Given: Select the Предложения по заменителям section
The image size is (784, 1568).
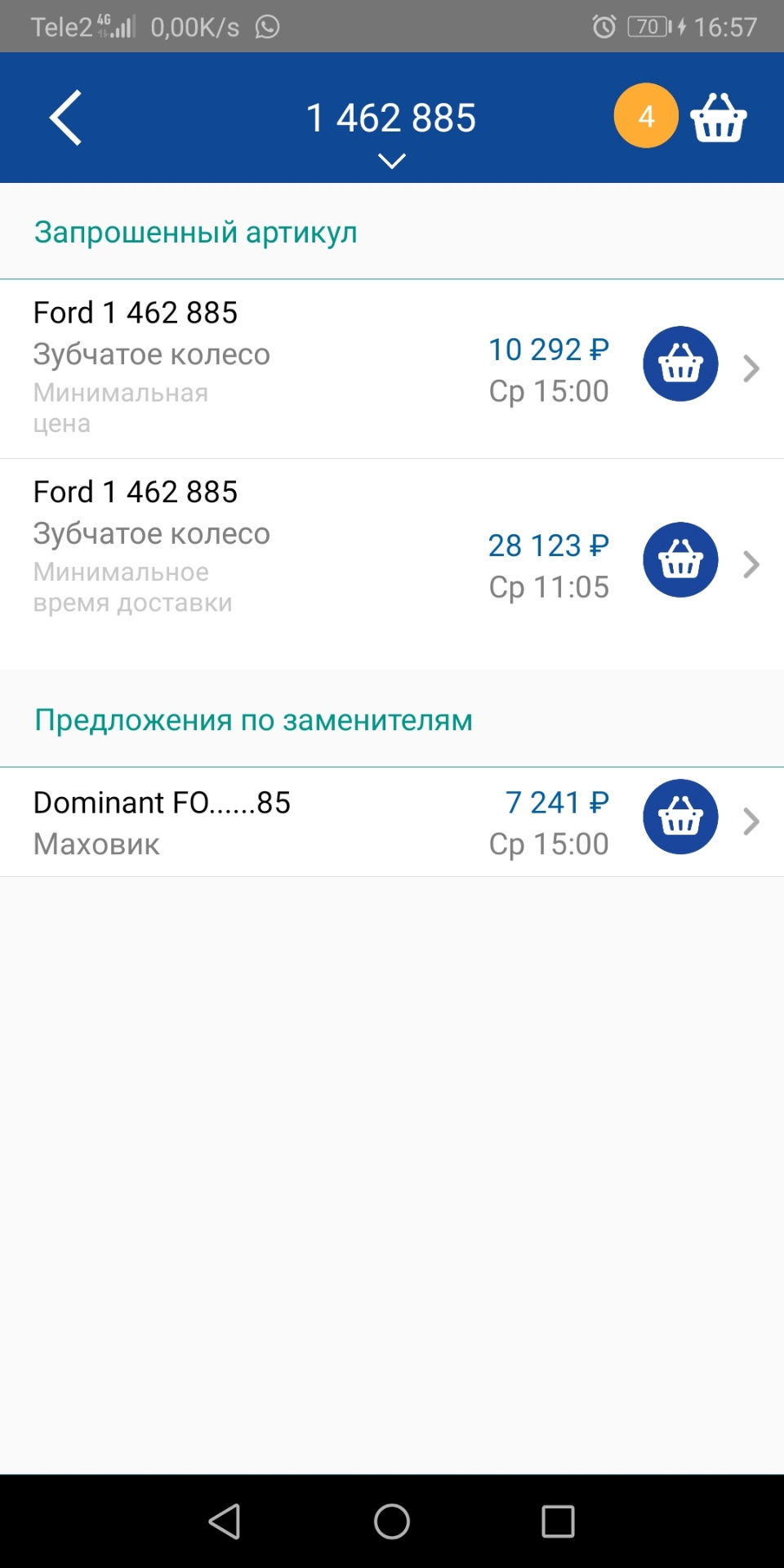Looking at the screenshot, I should point(253,719).
